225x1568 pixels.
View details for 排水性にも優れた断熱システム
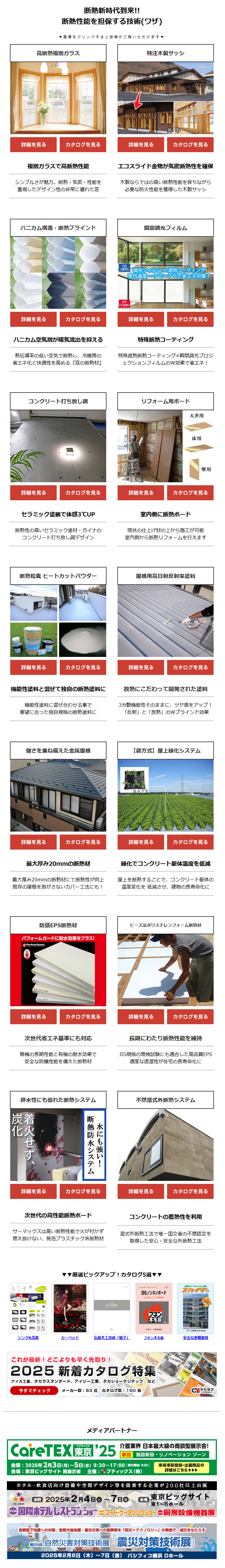coord(33,1191)
